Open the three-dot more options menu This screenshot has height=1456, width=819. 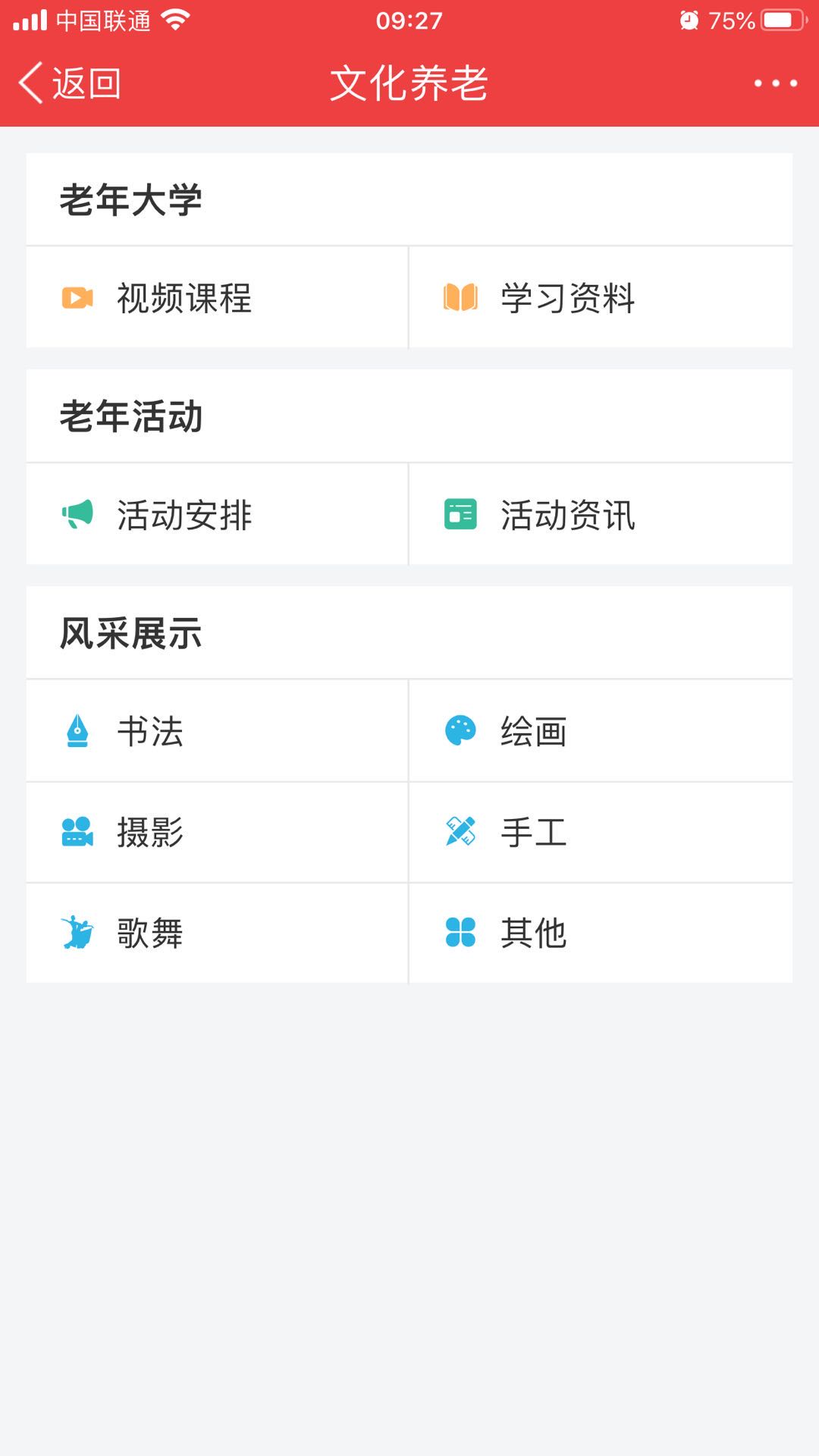[x=775, y=83]
